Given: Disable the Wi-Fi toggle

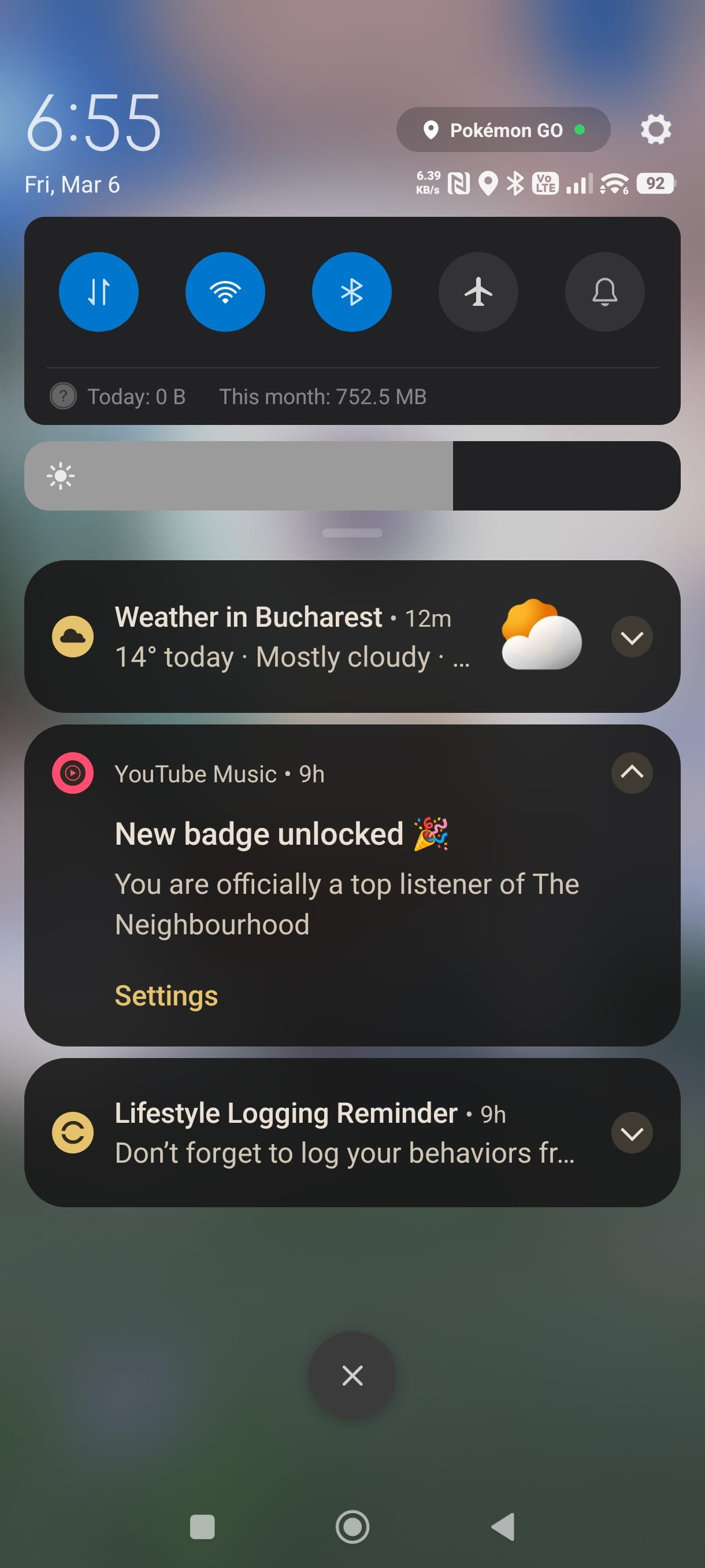Looking at the screenshot, I should coord(225,291).
